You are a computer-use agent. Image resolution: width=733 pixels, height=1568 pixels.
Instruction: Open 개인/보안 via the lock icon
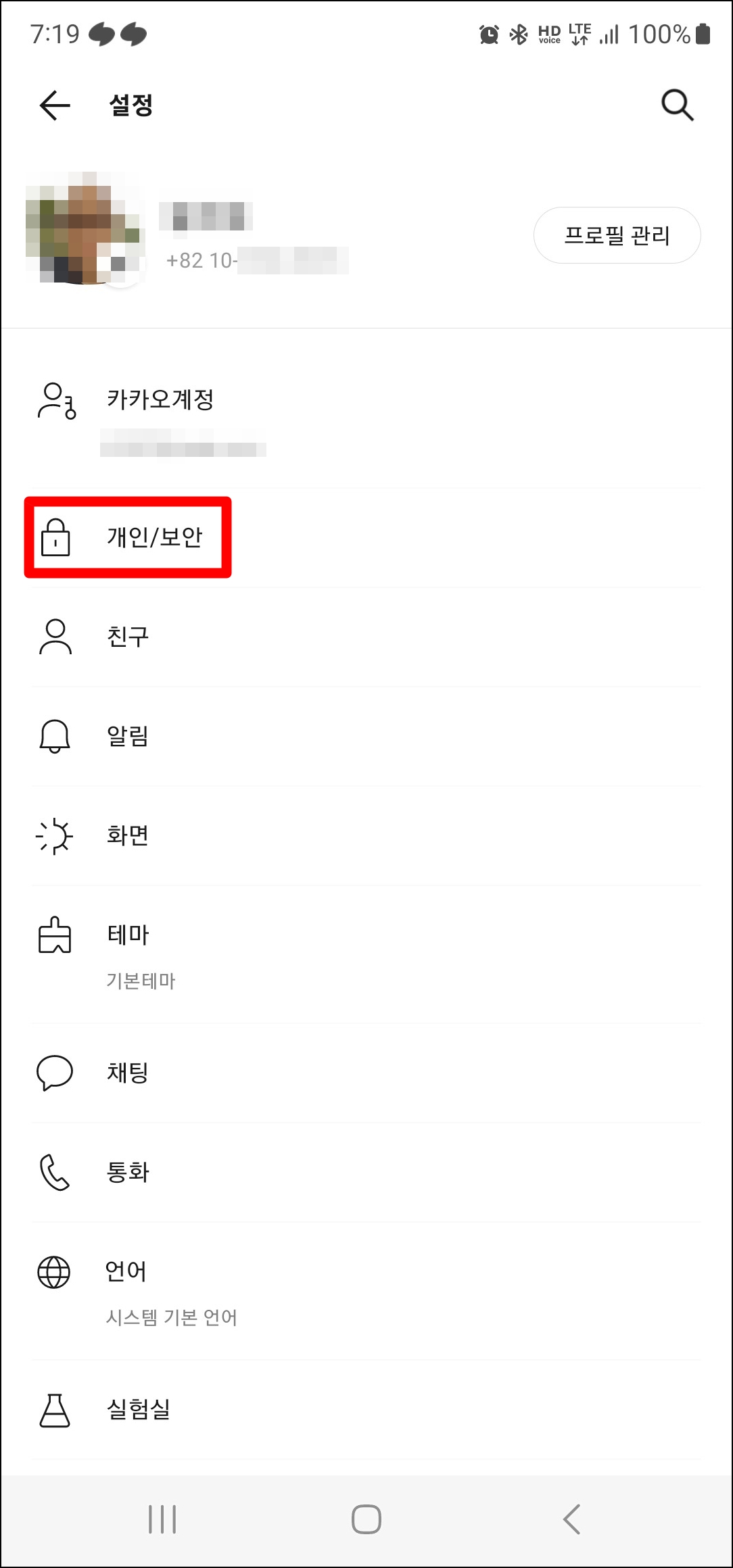[55, 538]
